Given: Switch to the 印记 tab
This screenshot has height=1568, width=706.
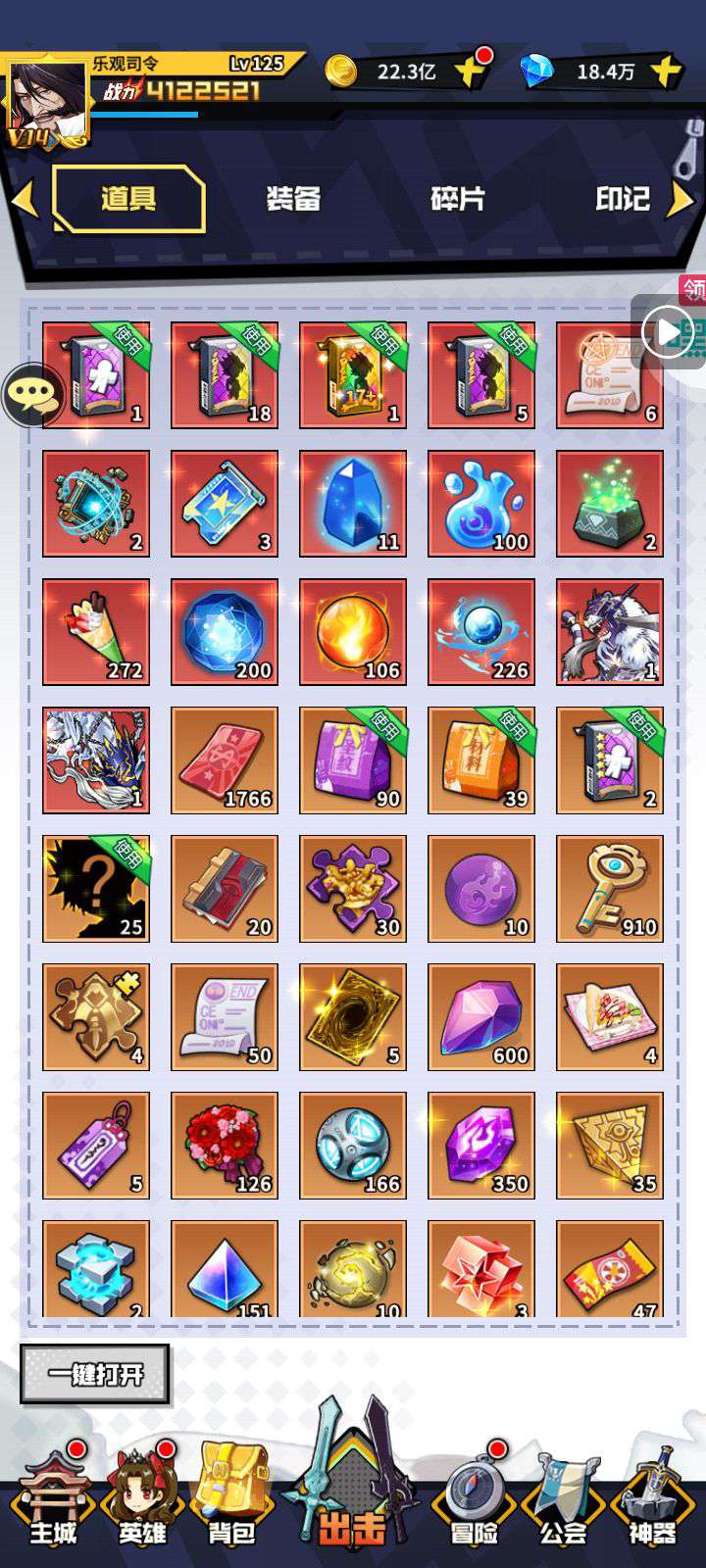Looking at the screenshot, I should [x=623, y=199].
